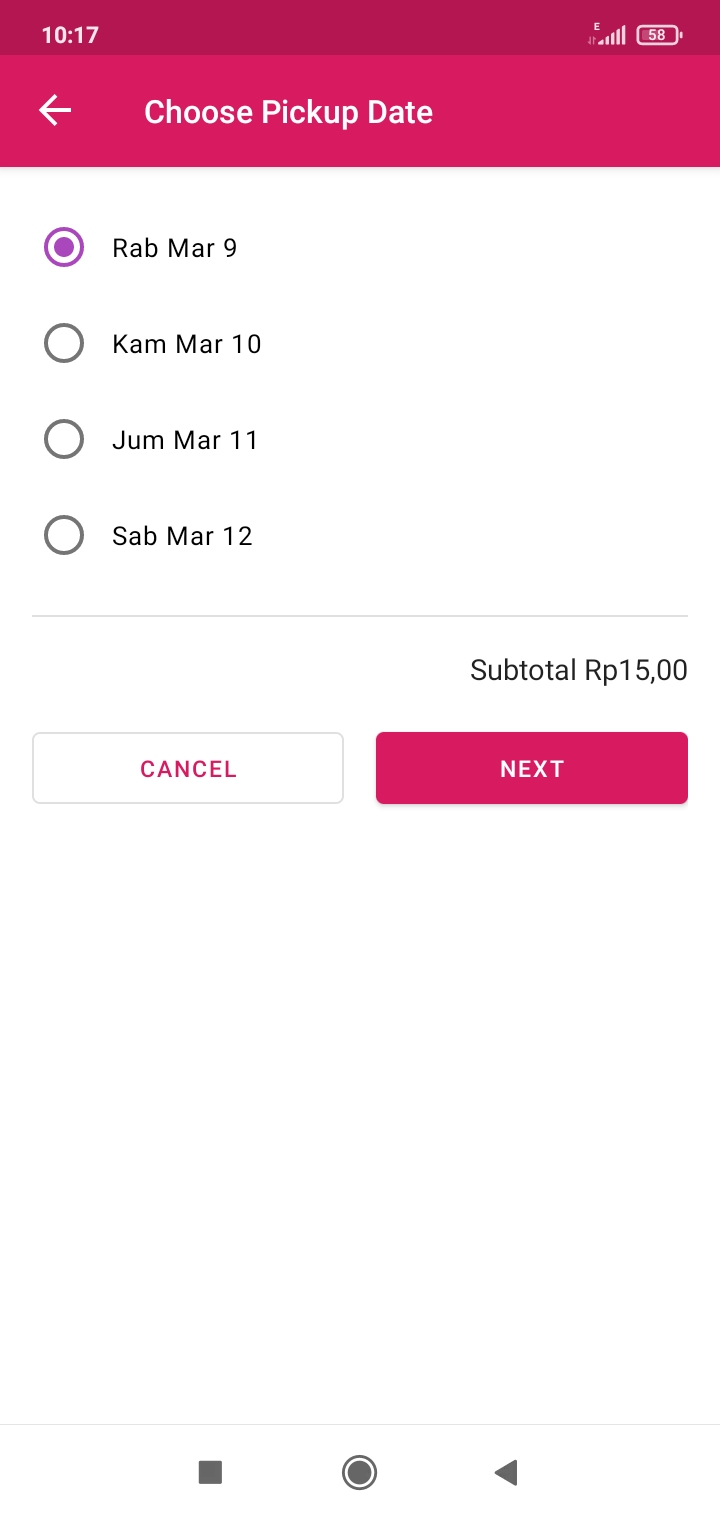This screenshot has height=1520, width=720.
Task: Tap the Kam Mar 10 date label text
Action: 186,343
